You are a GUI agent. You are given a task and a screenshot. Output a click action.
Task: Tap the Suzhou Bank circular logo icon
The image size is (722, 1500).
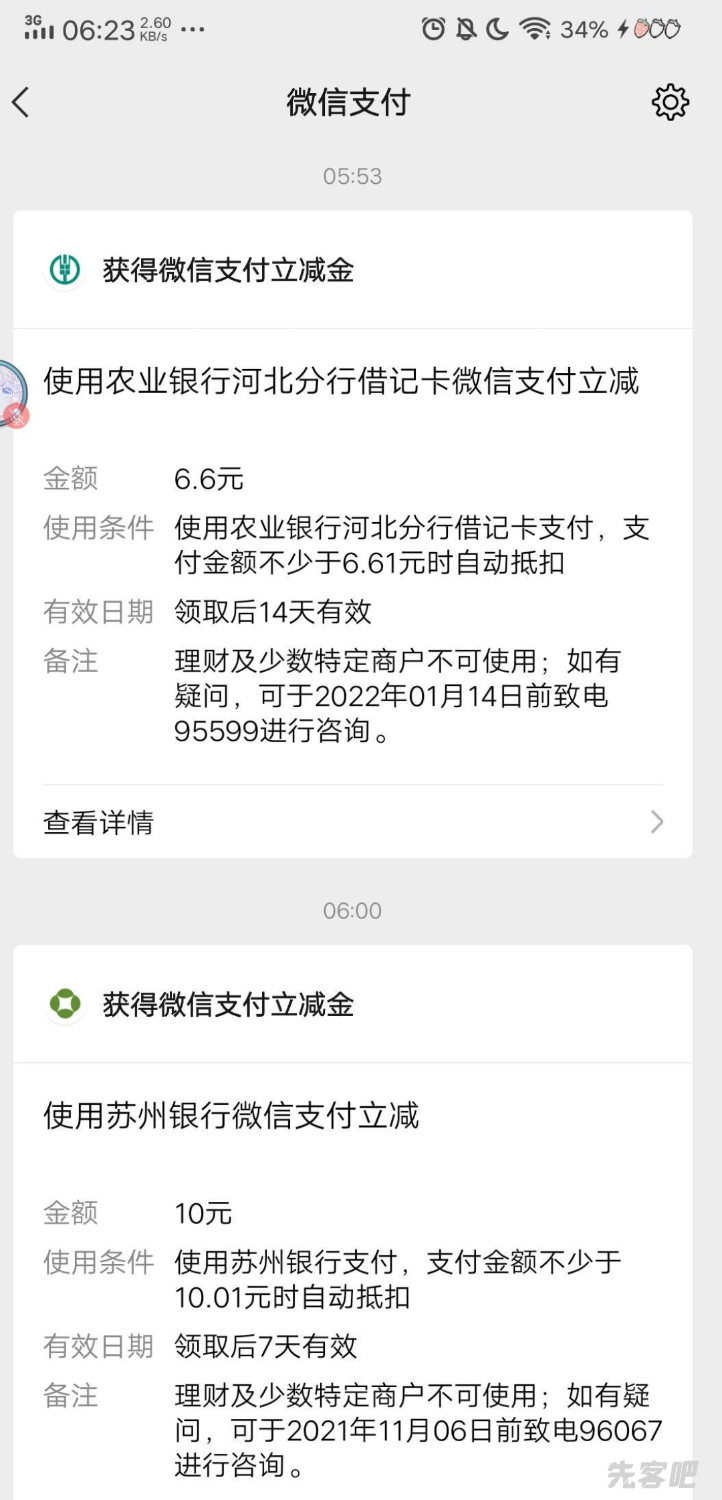coord(64,1003)
